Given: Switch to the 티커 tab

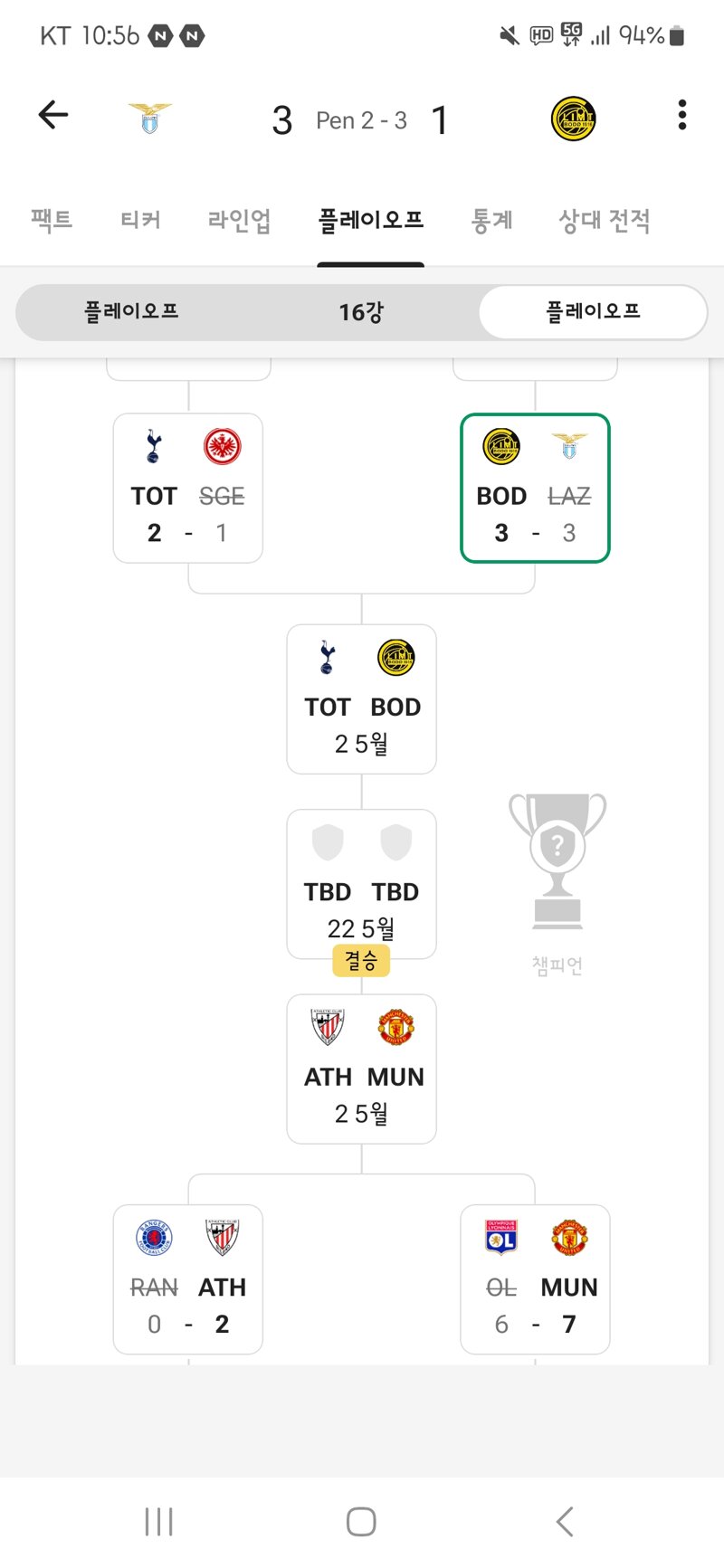Looking at the screenshot, I should click(x=140, y=220).
